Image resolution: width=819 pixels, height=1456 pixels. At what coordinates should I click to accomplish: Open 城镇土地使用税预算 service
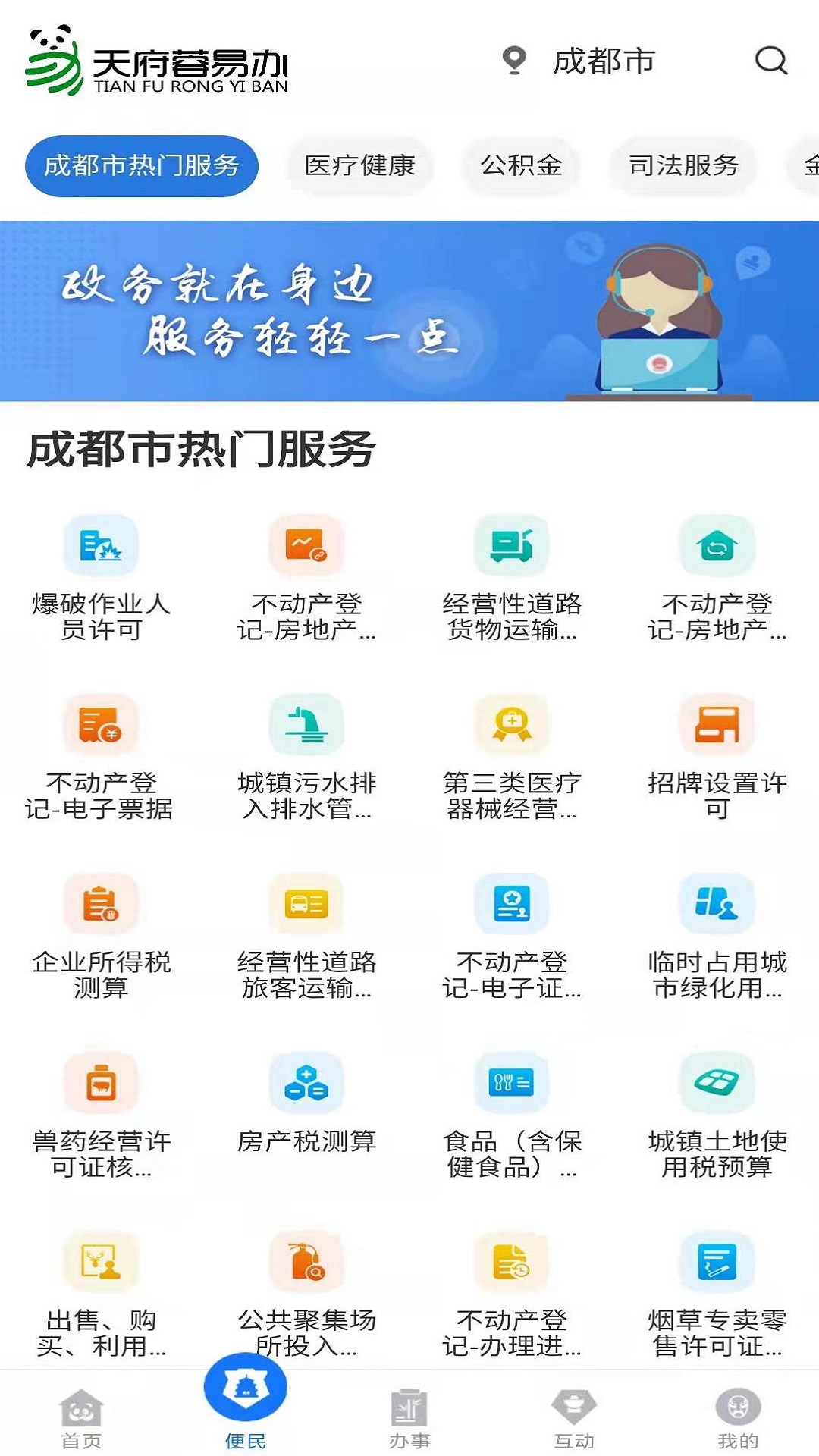click(717, 1114)
